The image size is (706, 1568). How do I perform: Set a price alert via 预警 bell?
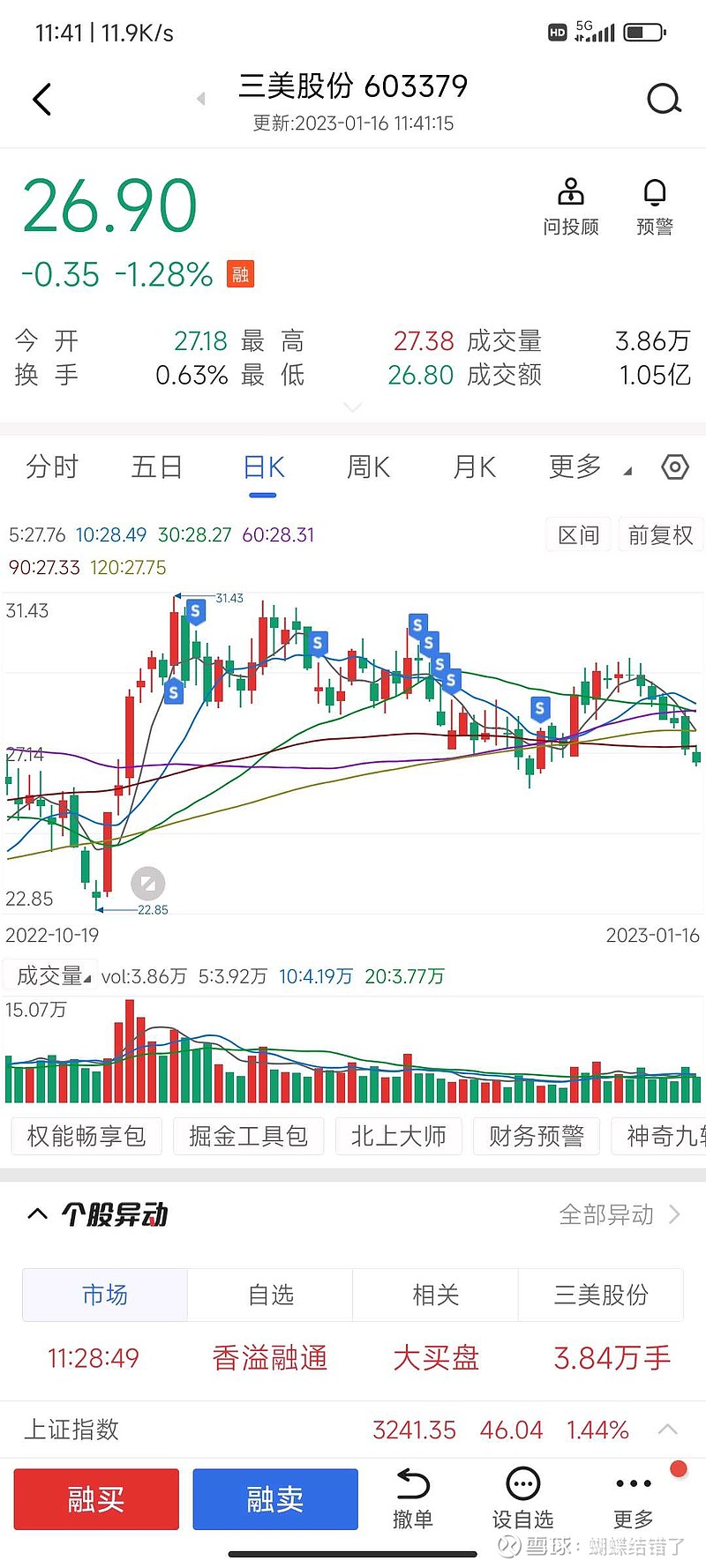[x=655, y=207]
